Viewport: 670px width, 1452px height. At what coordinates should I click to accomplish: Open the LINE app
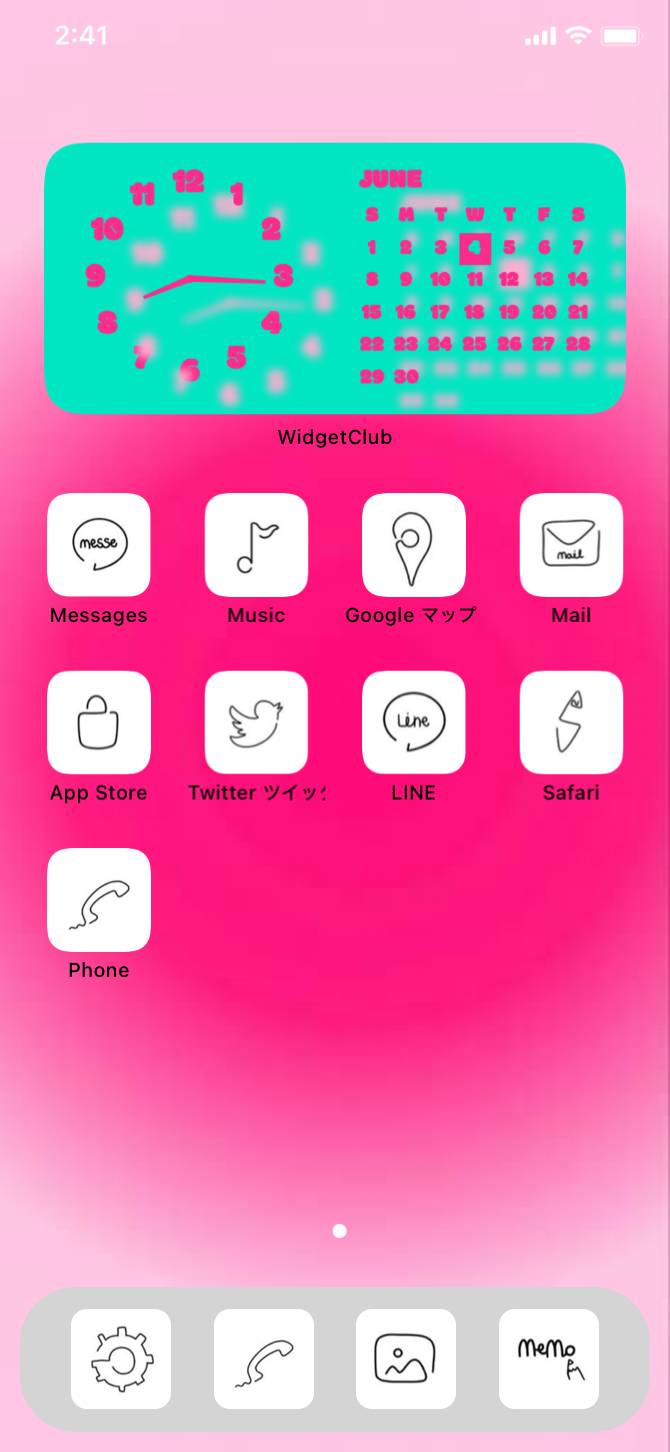(414, 722)
